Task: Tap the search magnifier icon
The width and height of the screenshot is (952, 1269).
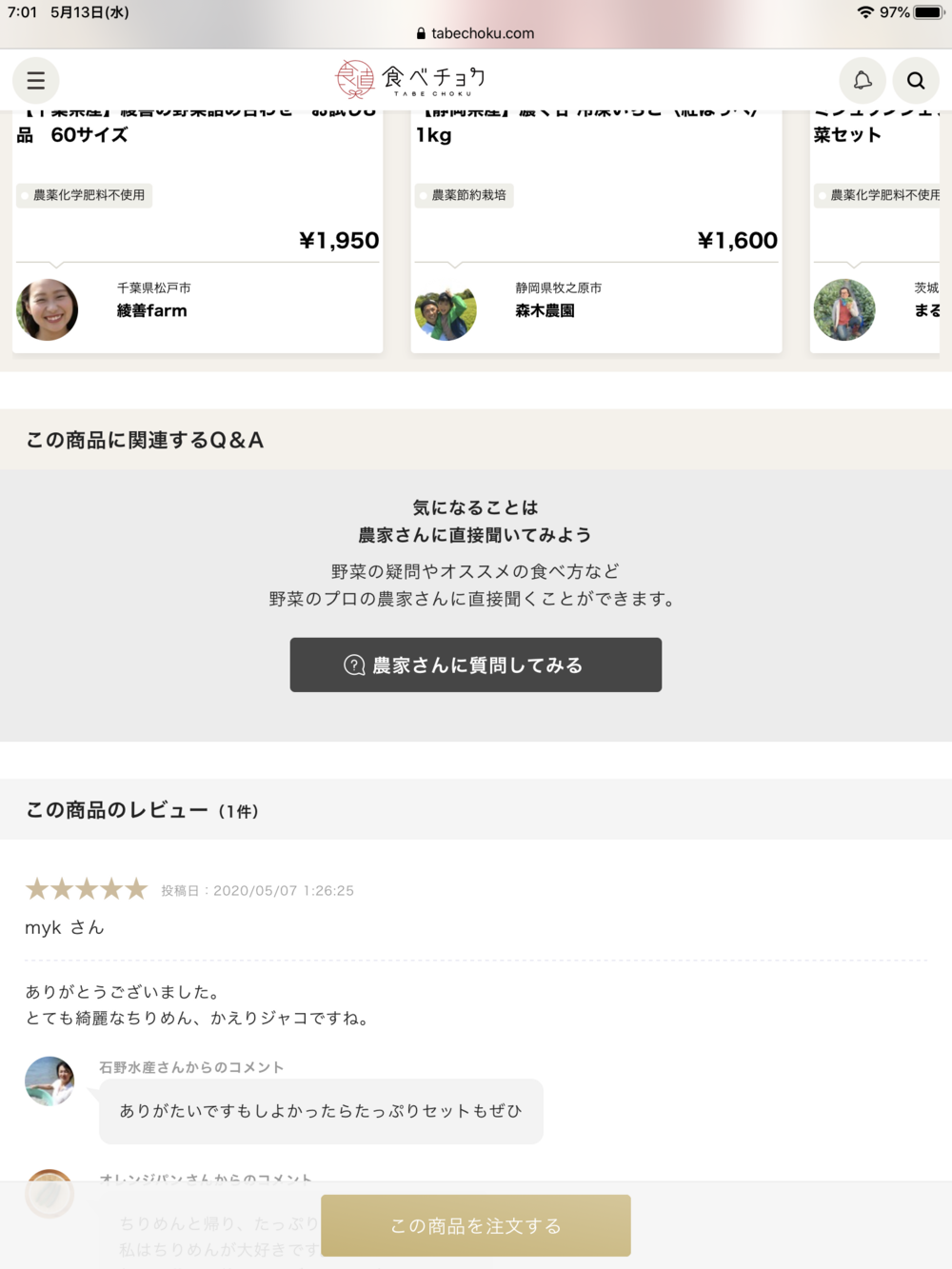Action: pos(916,81)
